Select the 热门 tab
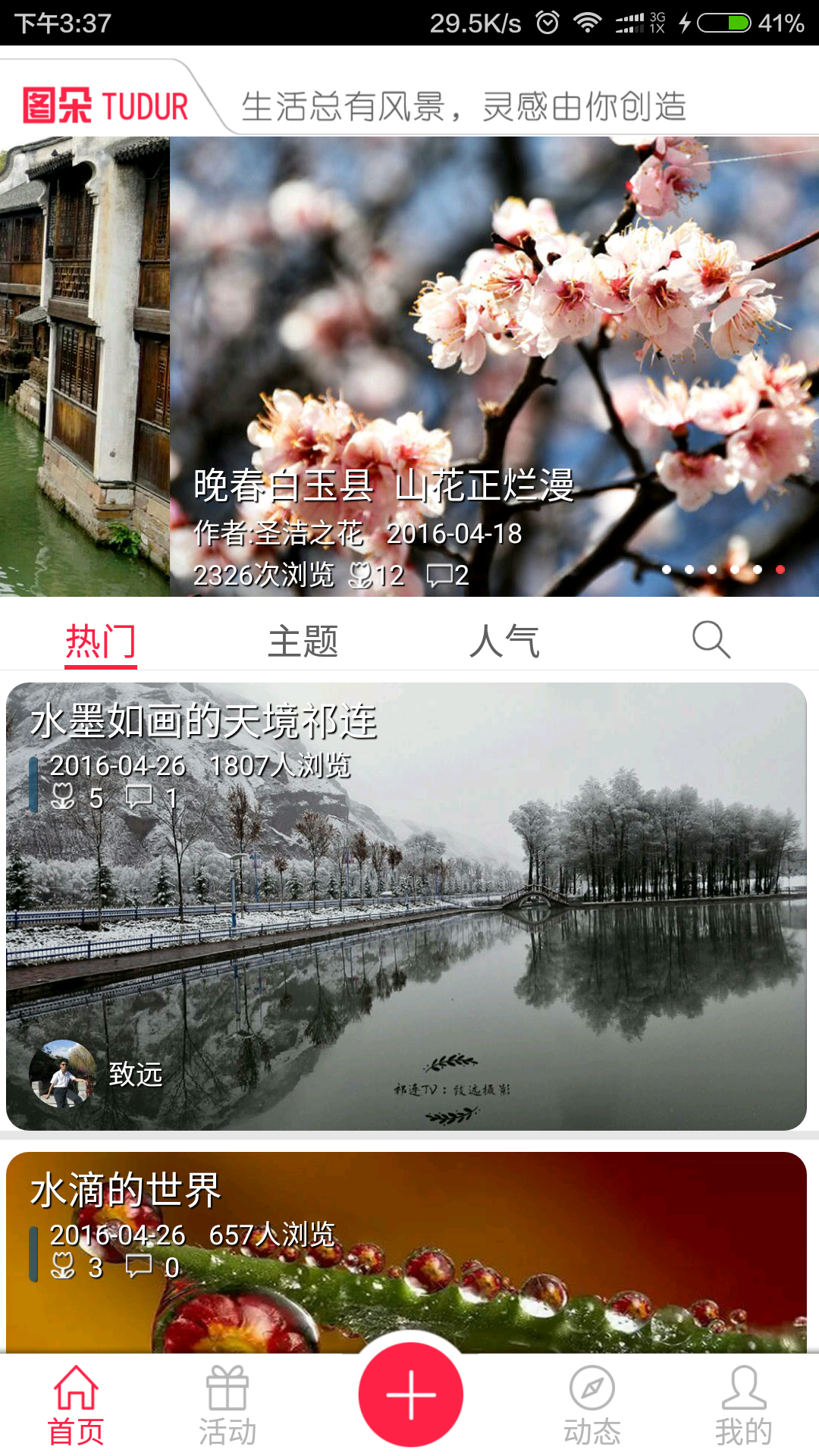This screenshot has height=1456, width=819. 100,642
